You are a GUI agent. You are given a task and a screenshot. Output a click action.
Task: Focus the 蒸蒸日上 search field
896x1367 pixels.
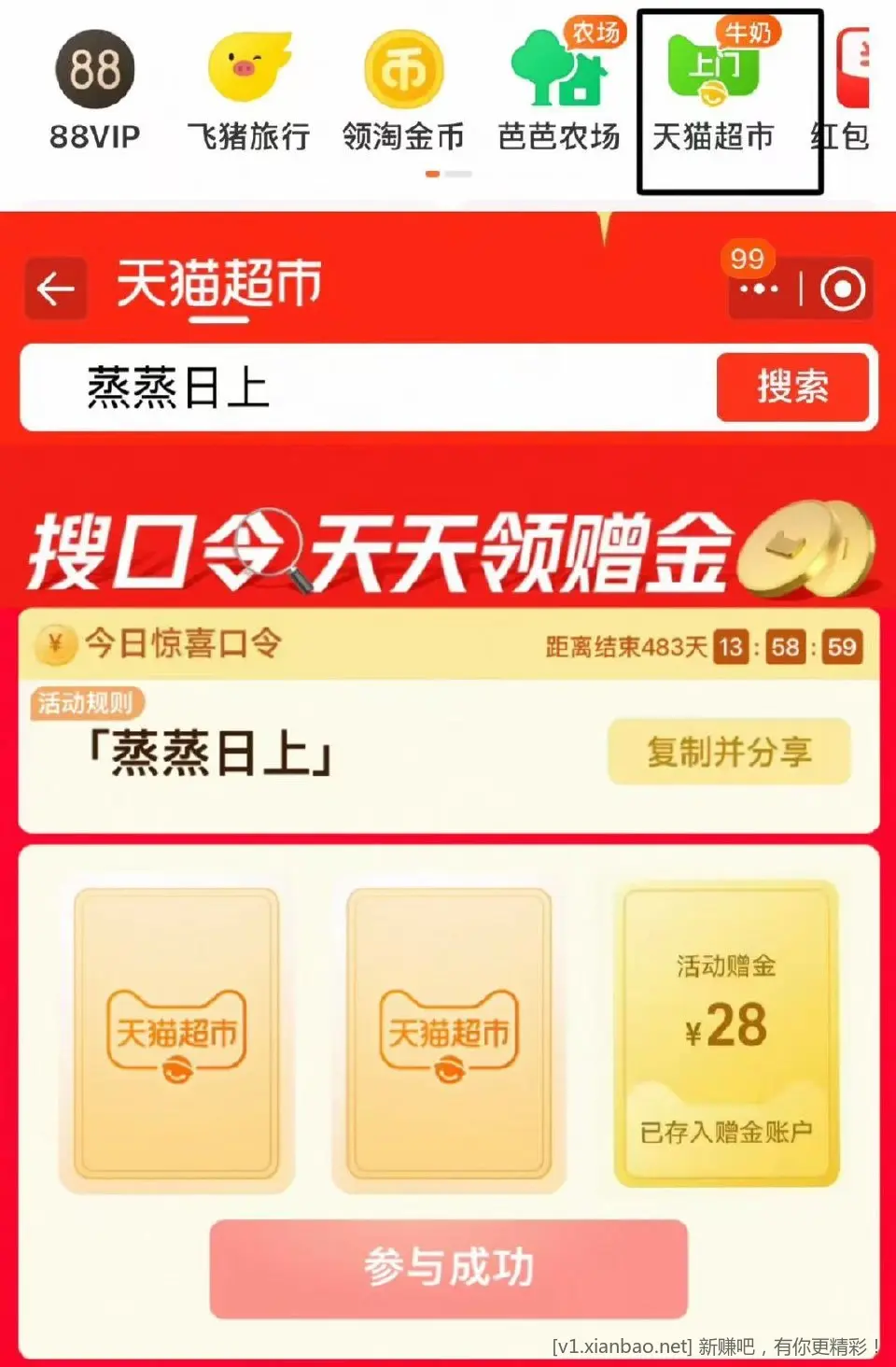tap(364, 388)
